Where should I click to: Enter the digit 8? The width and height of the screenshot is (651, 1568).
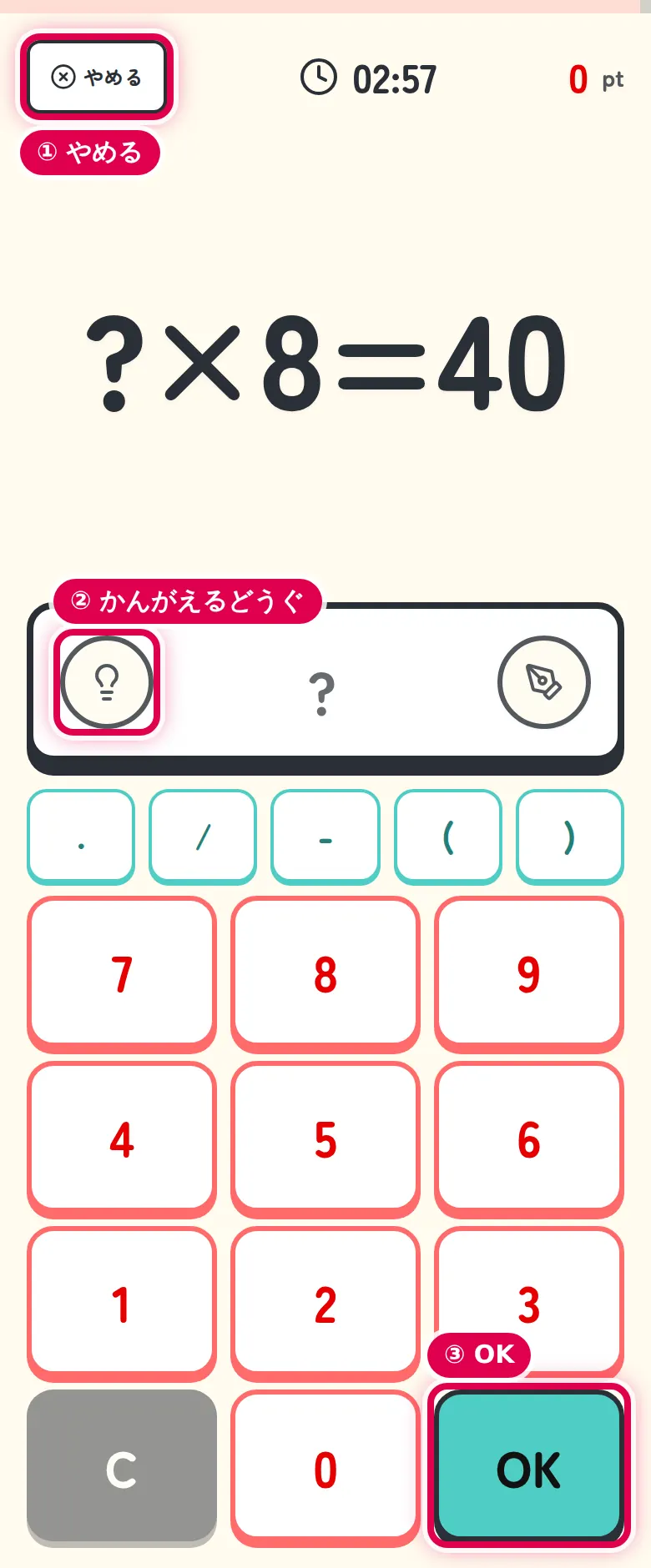click(325, 974)
